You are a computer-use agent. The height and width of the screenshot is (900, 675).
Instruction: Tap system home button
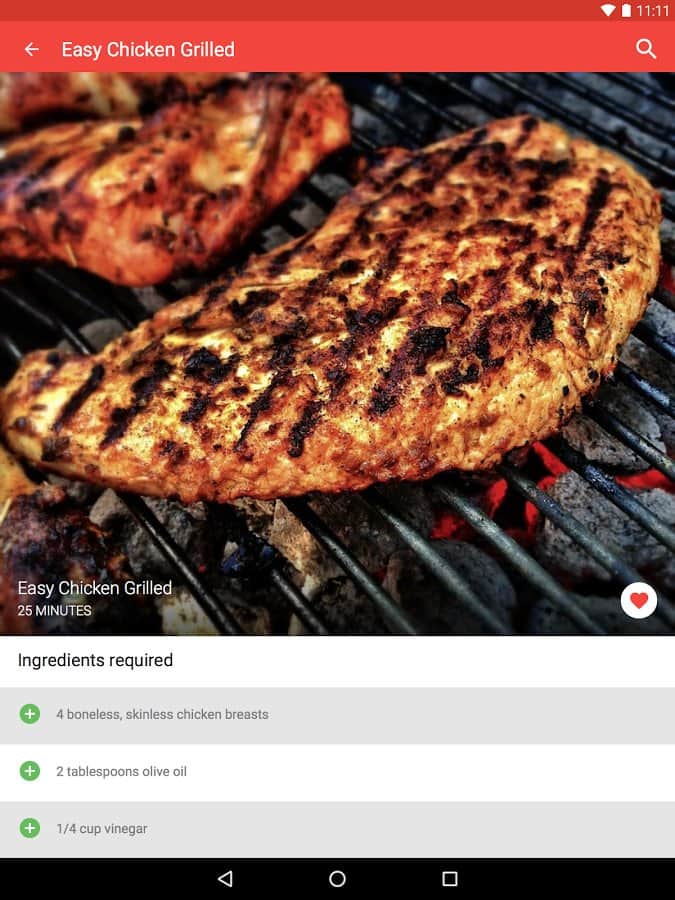[x=337, y=879]
